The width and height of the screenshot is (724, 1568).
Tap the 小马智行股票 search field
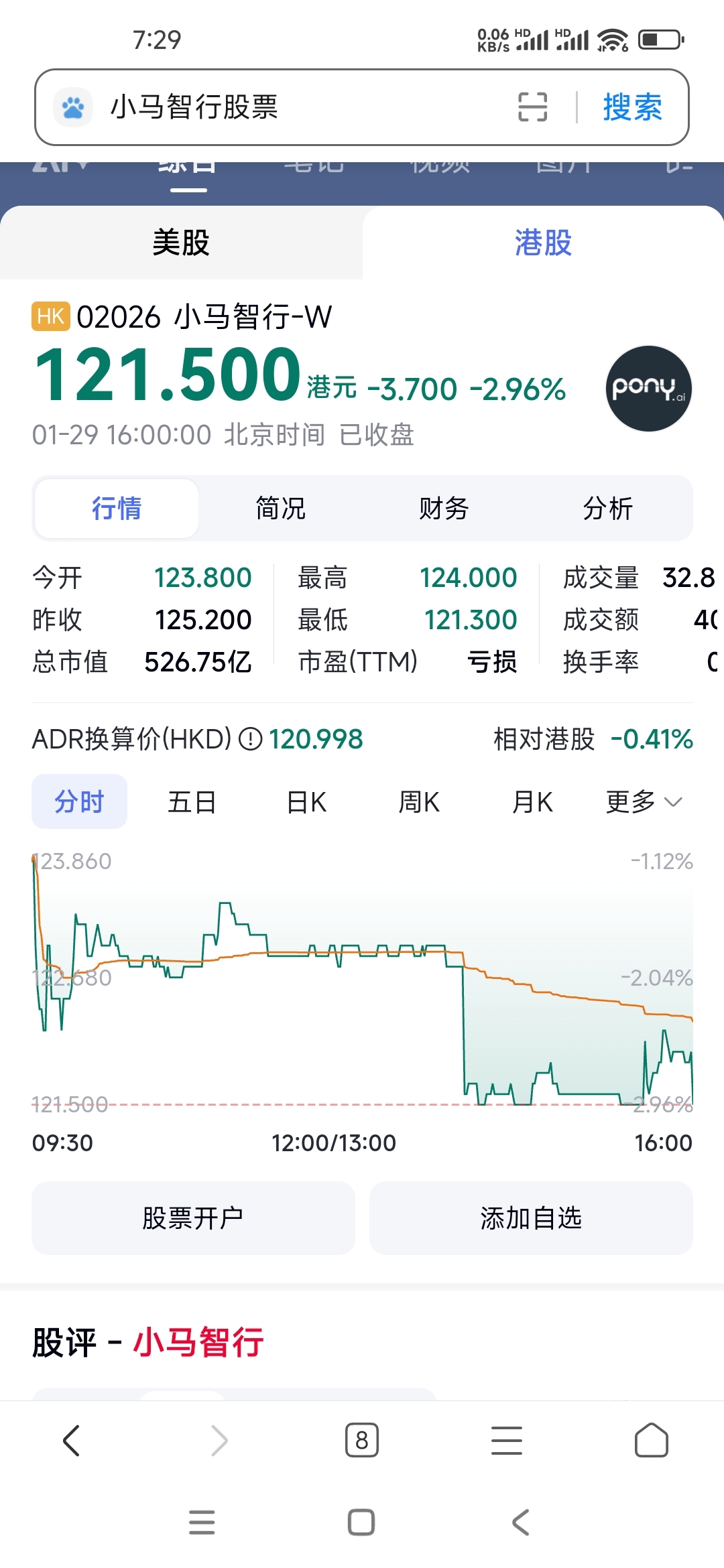coord(282,107)
